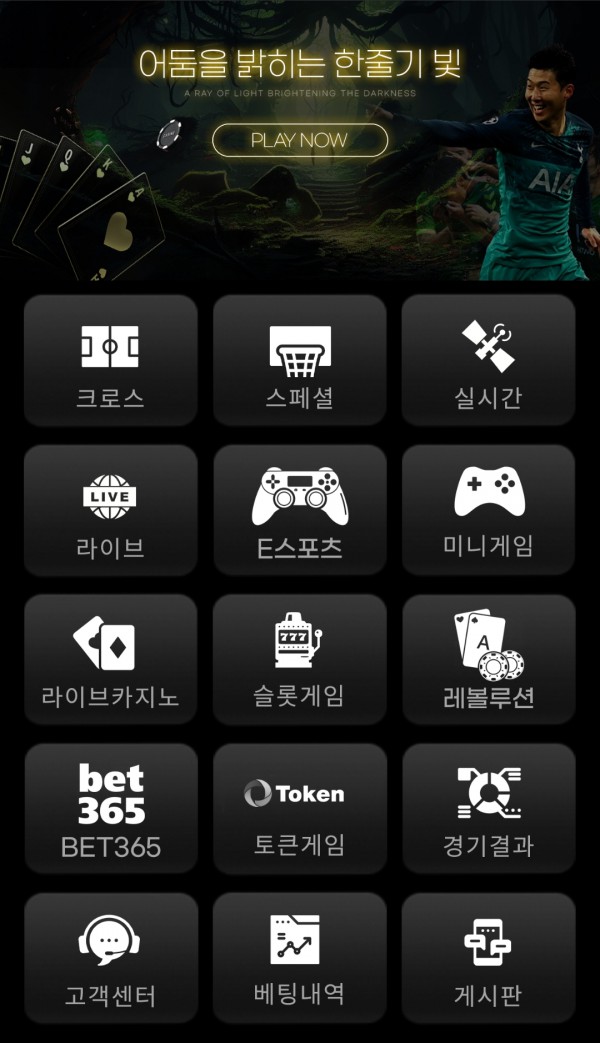
Task: View 경기결과
Action: pyautogui.click(x=488, y=808)
